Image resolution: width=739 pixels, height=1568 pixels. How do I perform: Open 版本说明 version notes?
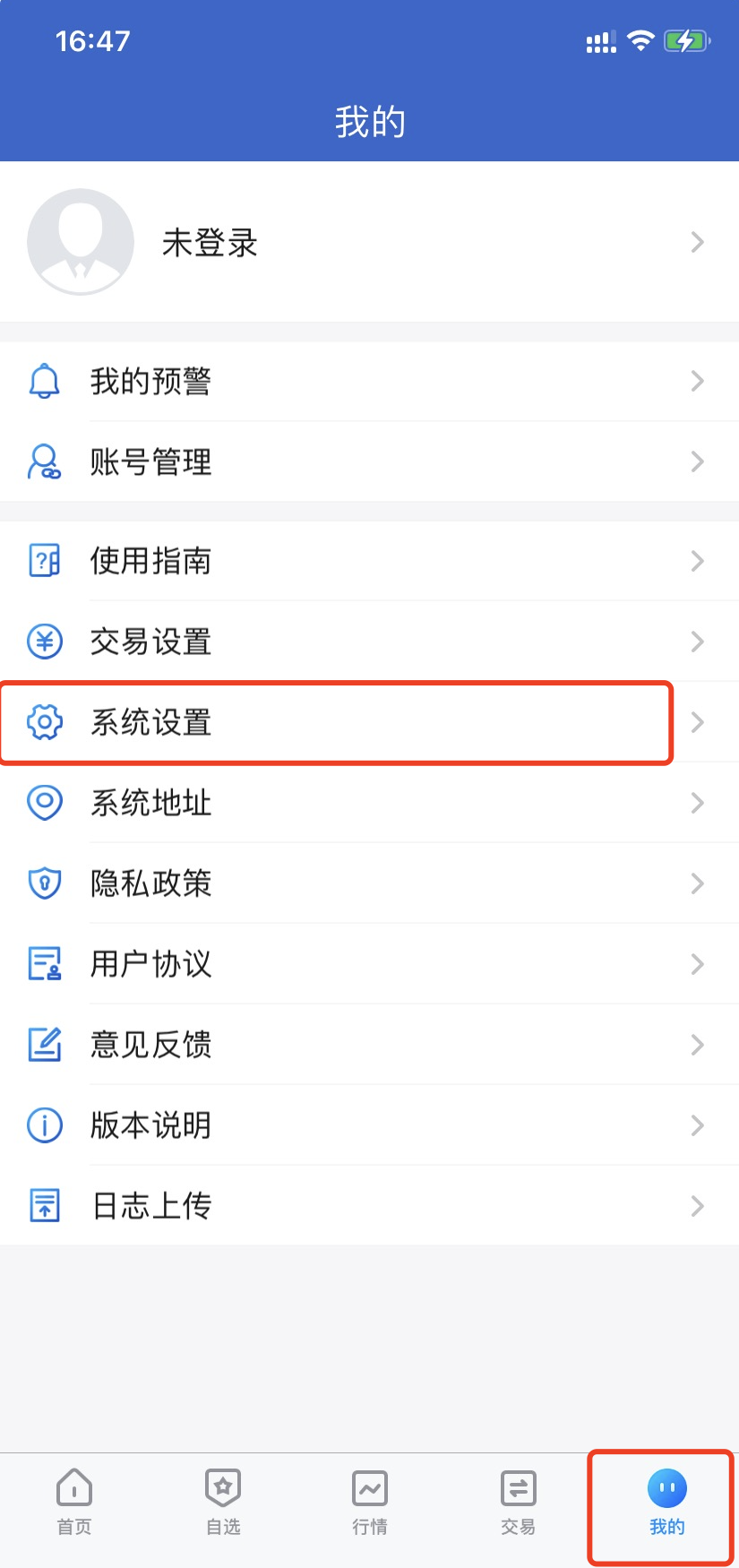[369, 1125]
